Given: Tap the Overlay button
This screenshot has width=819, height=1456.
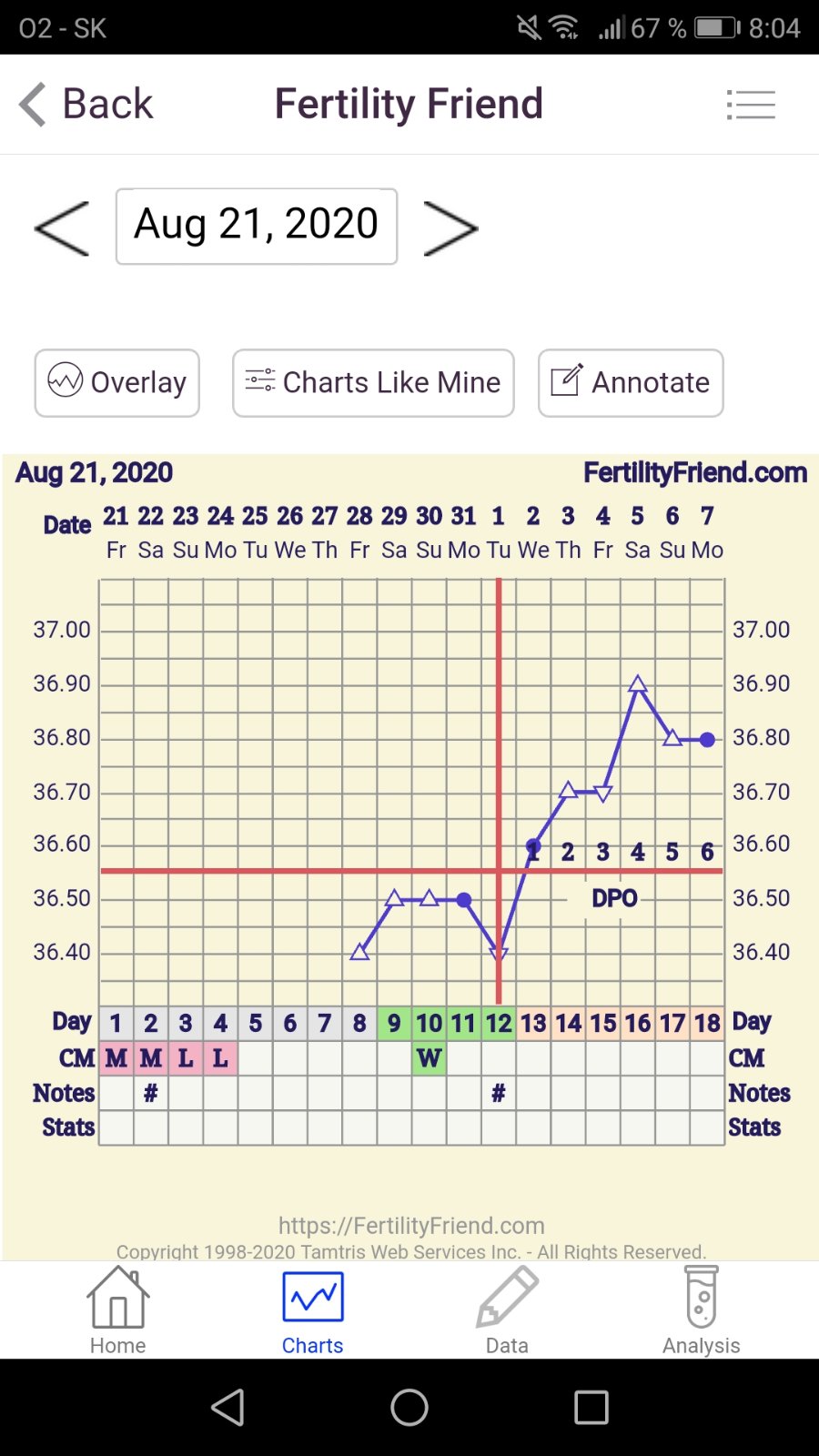Looking at the screenshot, I should pos(117,383).
